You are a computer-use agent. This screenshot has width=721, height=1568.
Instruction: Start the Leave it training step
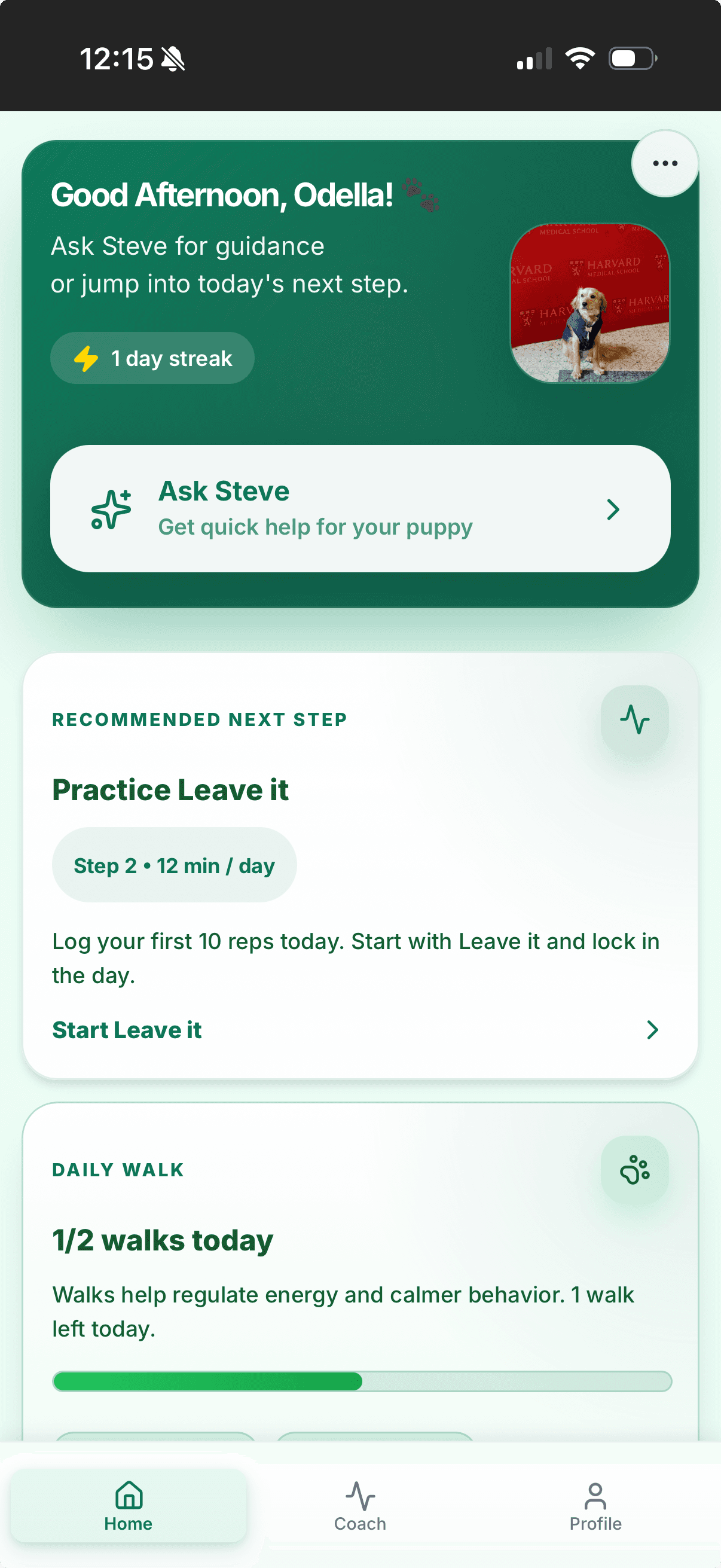[x=127, y=1030]
